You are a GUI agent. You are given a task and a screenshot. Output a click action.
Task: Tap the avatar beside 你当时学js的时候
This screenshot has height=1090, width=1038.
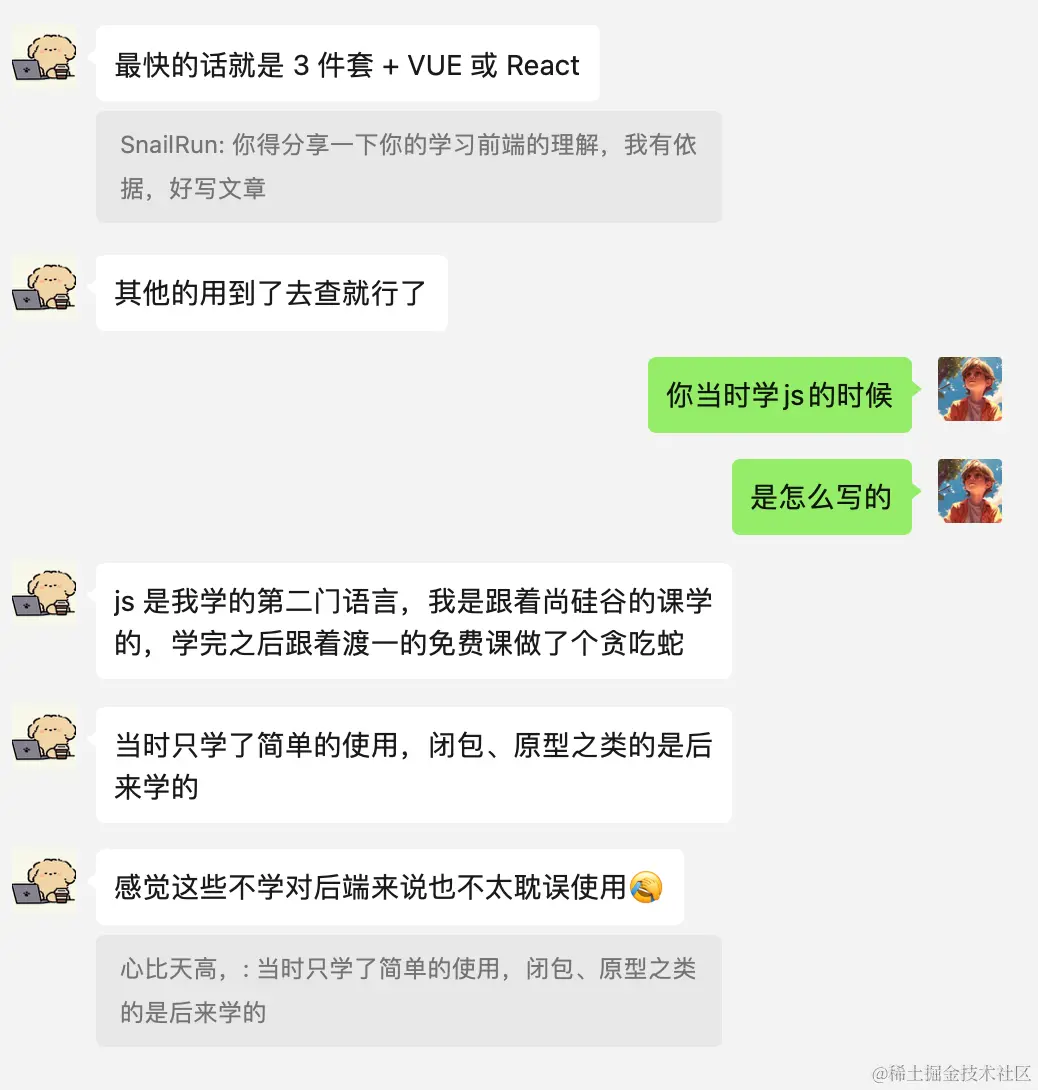click(x=969, y=389)
